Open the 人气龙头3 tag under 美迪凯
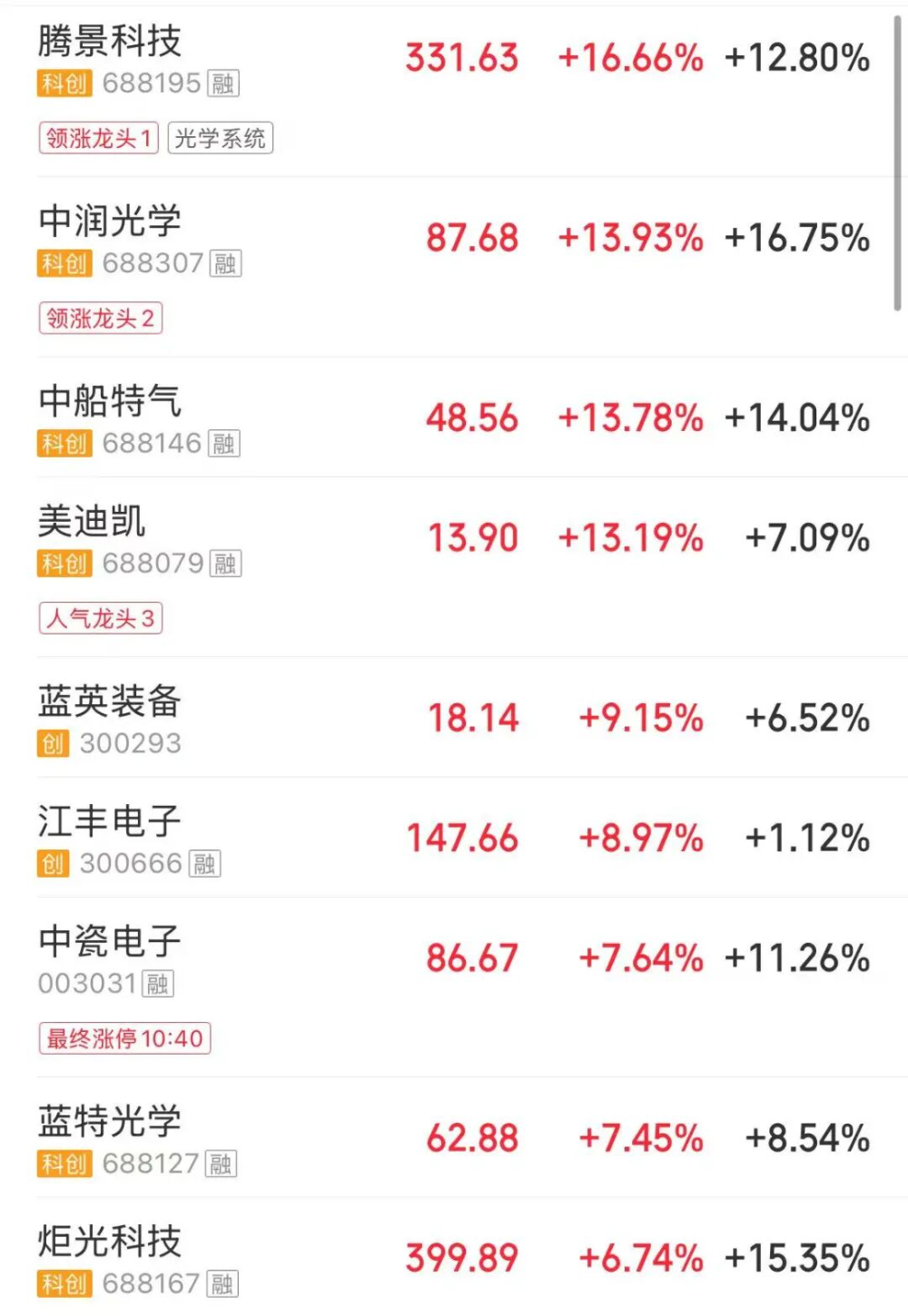The image size is (908, 1316). click(100, 619)
